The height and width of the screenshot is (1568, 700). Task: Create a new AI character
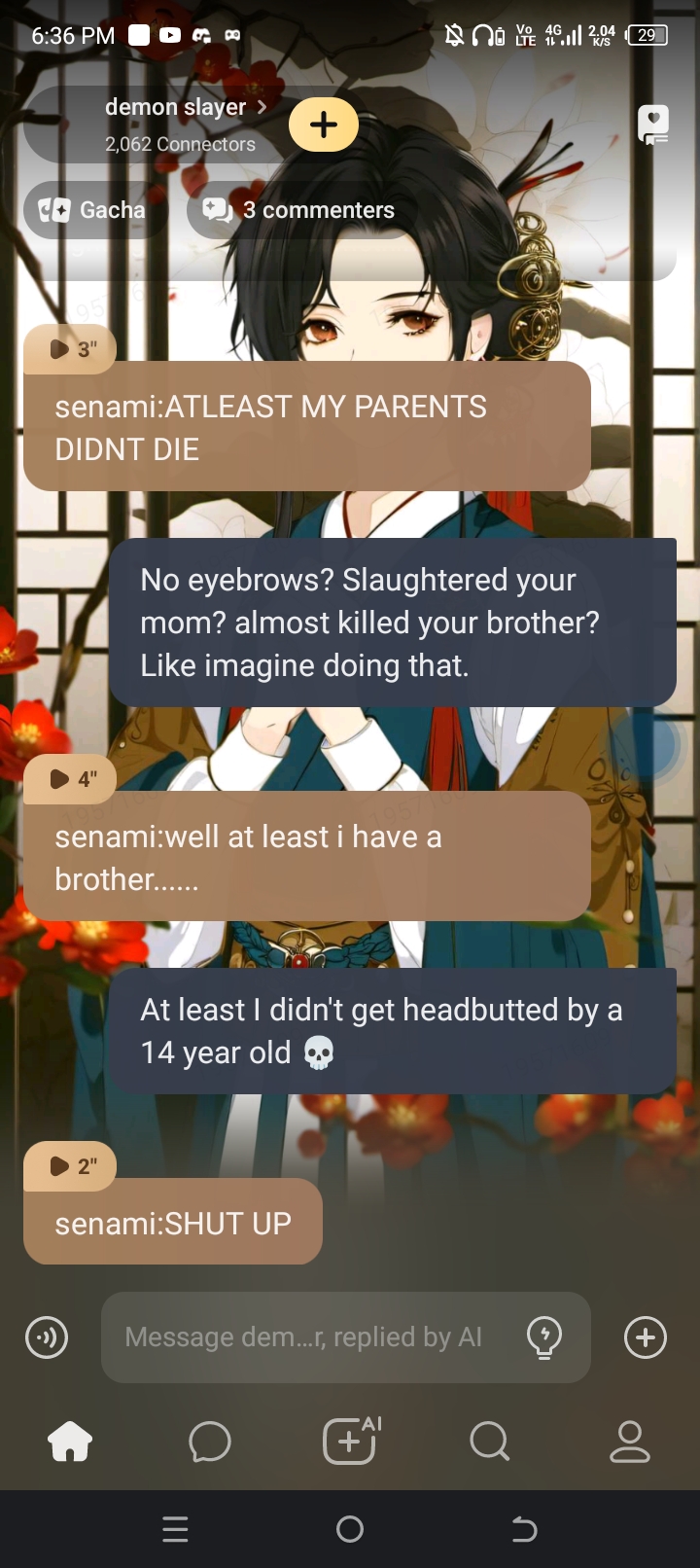(350, 1441)
